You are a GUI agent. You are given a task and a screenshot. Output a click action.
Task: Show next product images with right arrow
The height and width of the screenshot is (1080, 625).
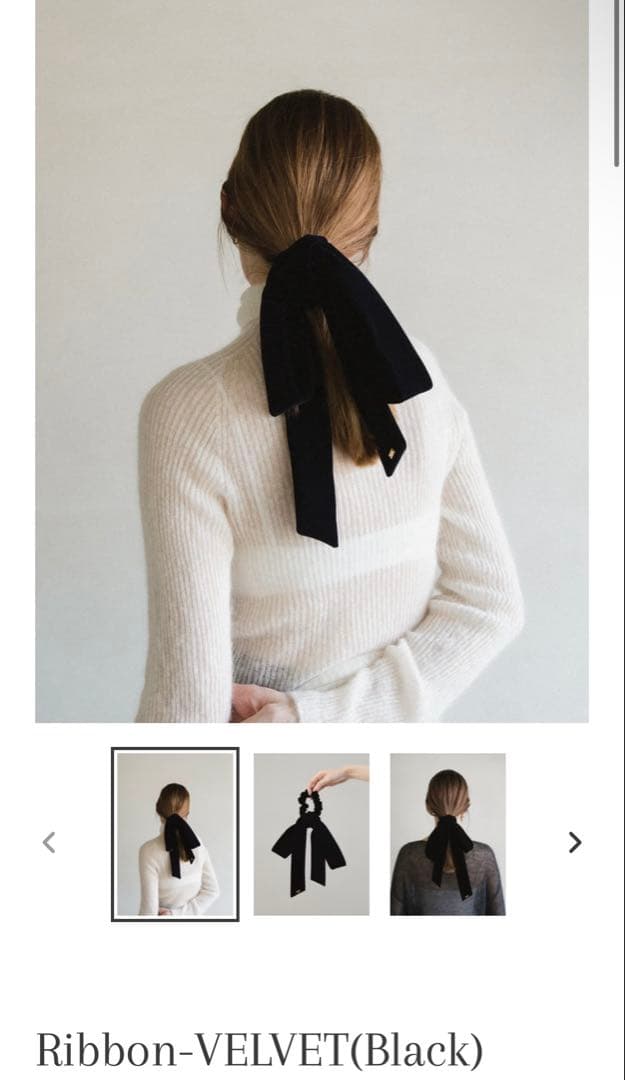[575, 842]
